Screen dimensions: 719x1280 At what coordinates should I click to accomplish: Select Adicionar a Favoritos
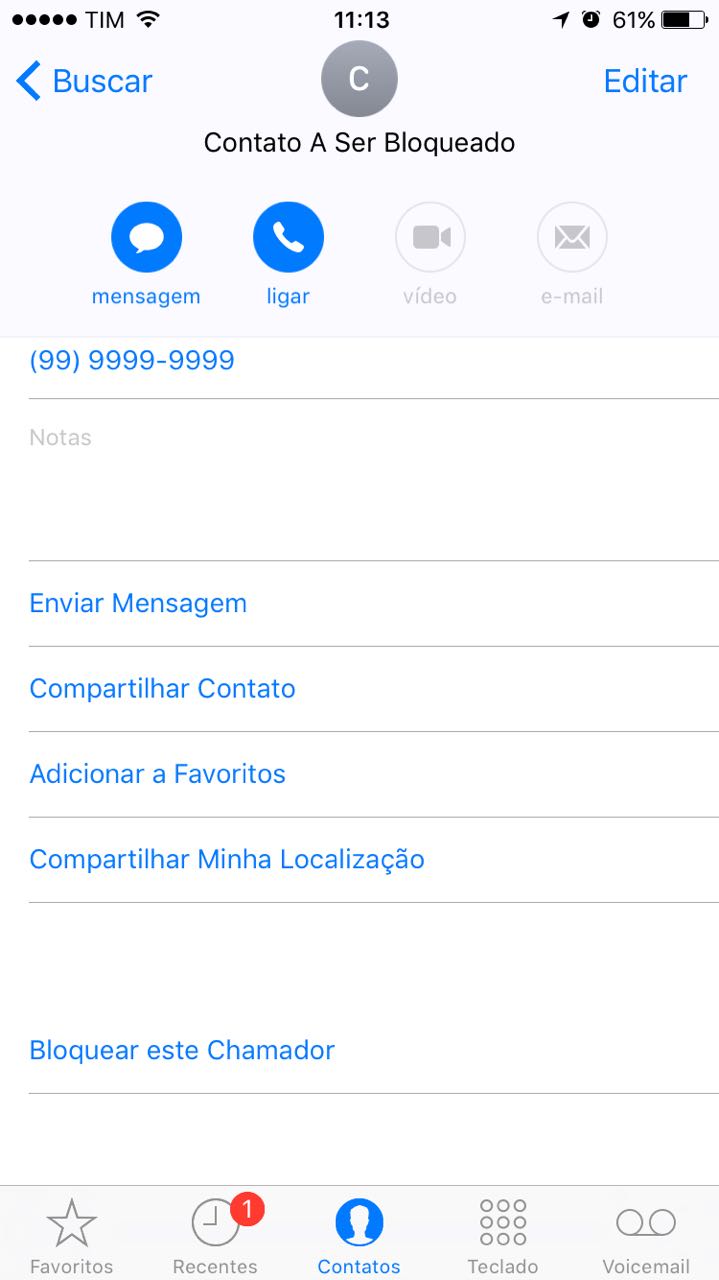tap(373, 774)
